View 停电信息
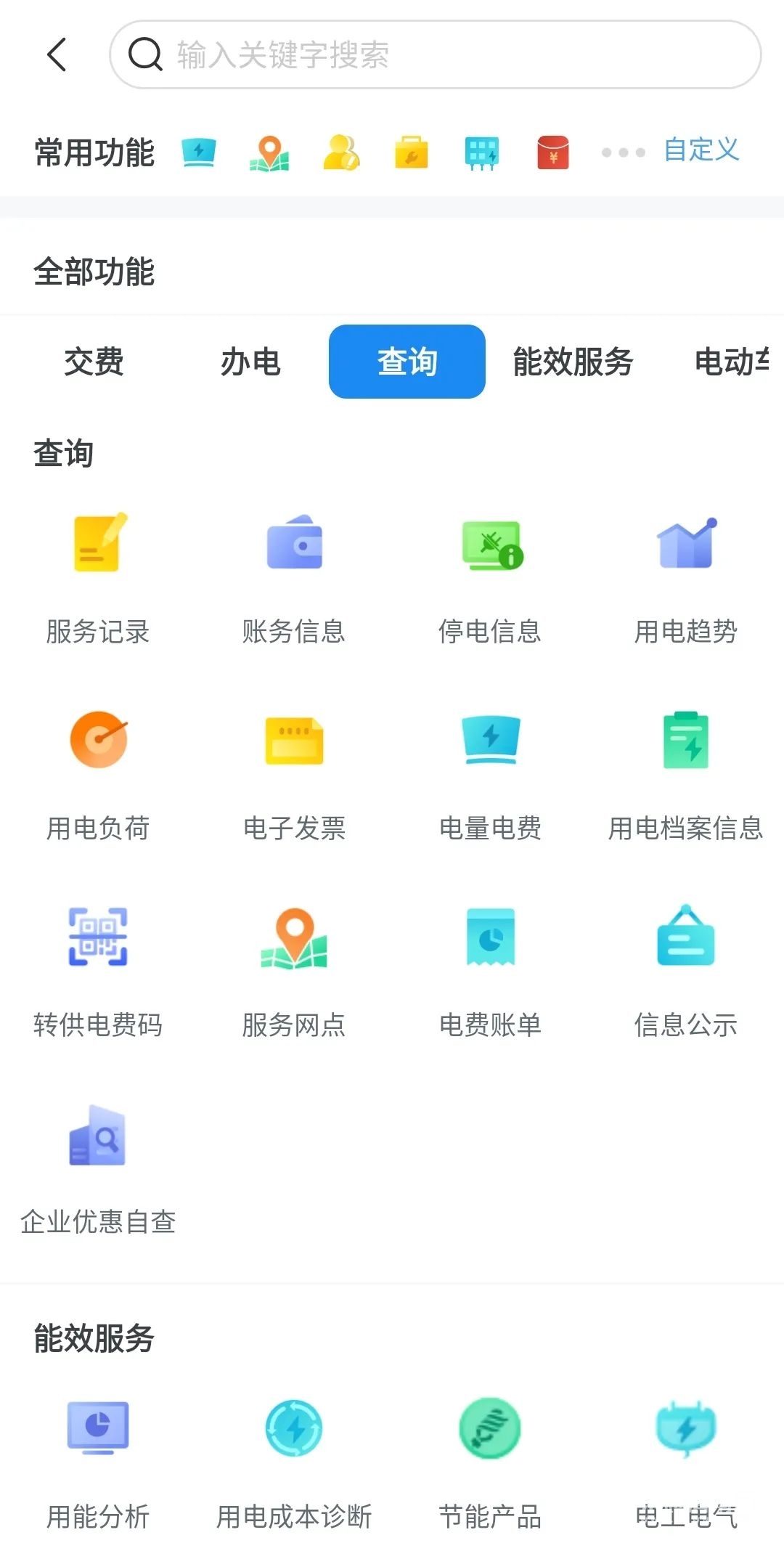The height and width of the screenshot is (1543, 784). click(x=490, y=574)
